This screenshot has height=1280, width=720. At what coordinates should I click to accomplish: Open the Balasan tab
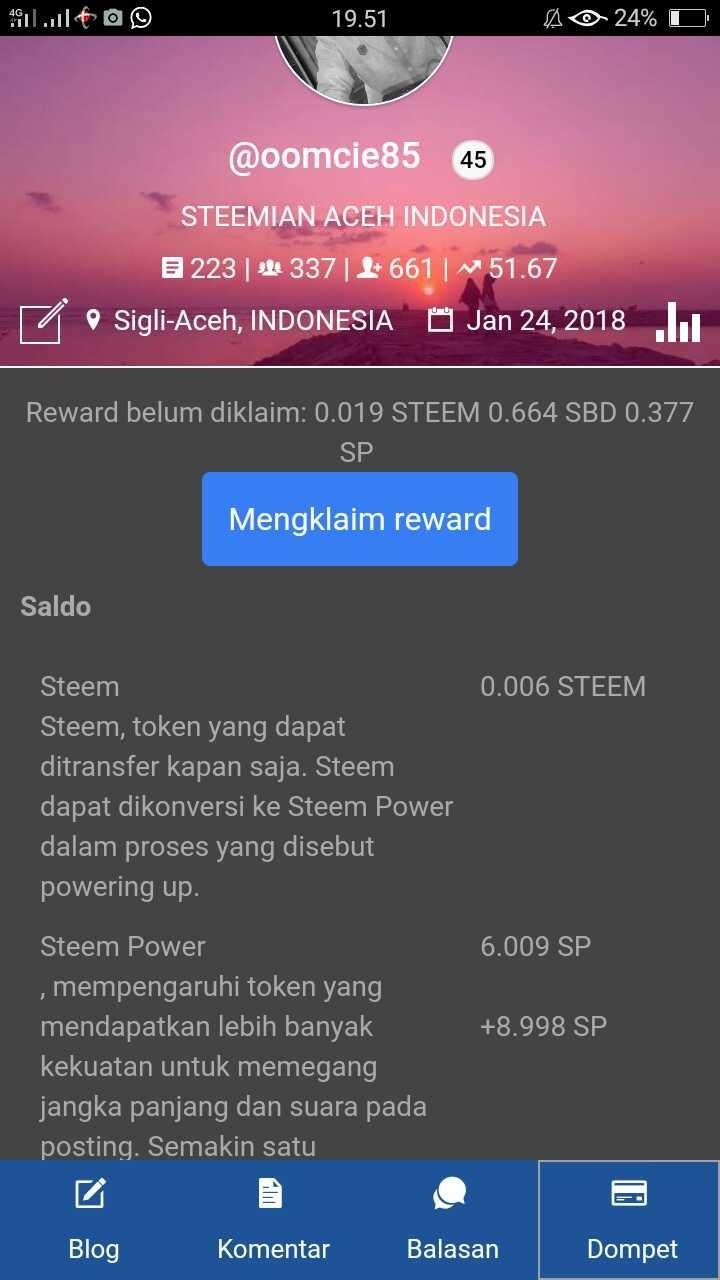click(x=452, y=1220)
